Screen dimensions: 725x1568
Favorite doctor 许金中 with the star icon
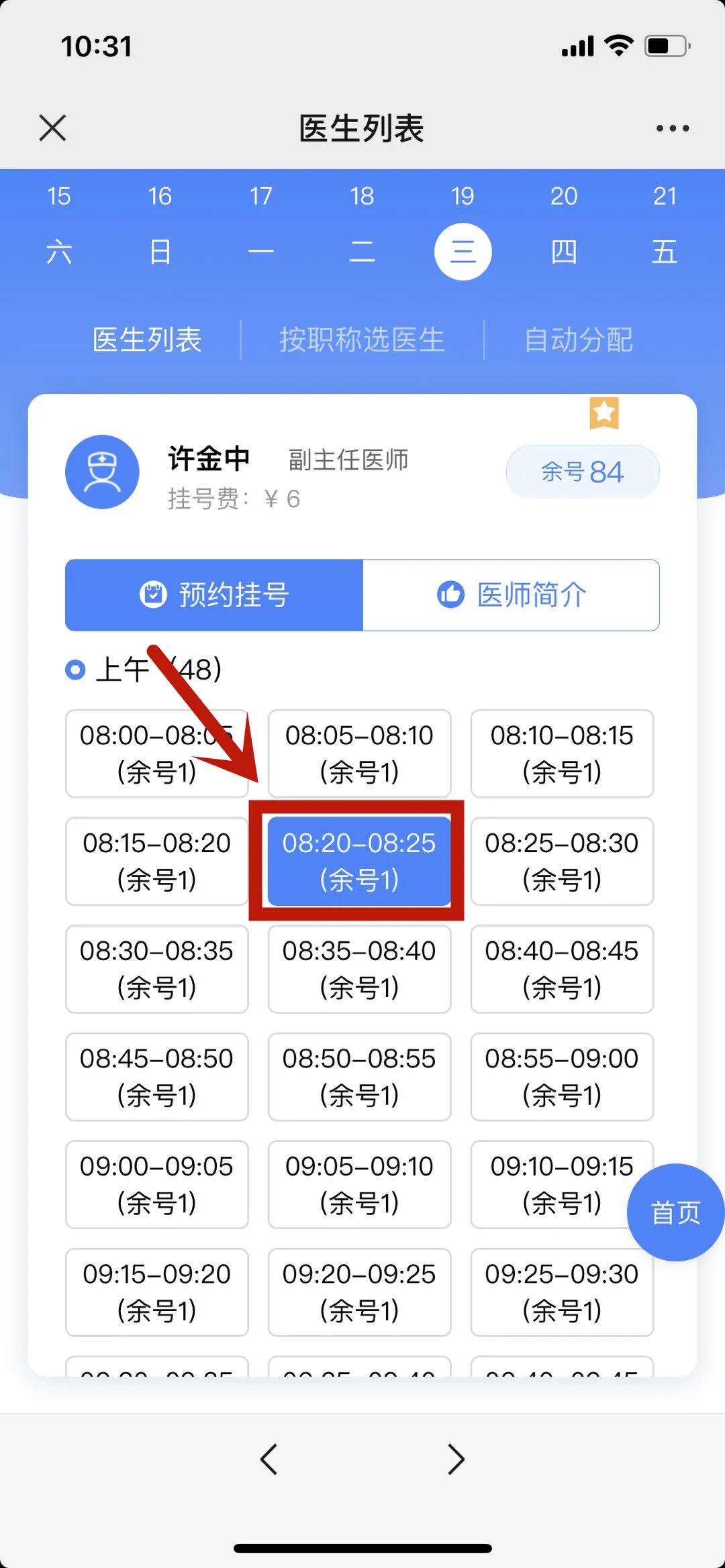[x=604, y=413]
